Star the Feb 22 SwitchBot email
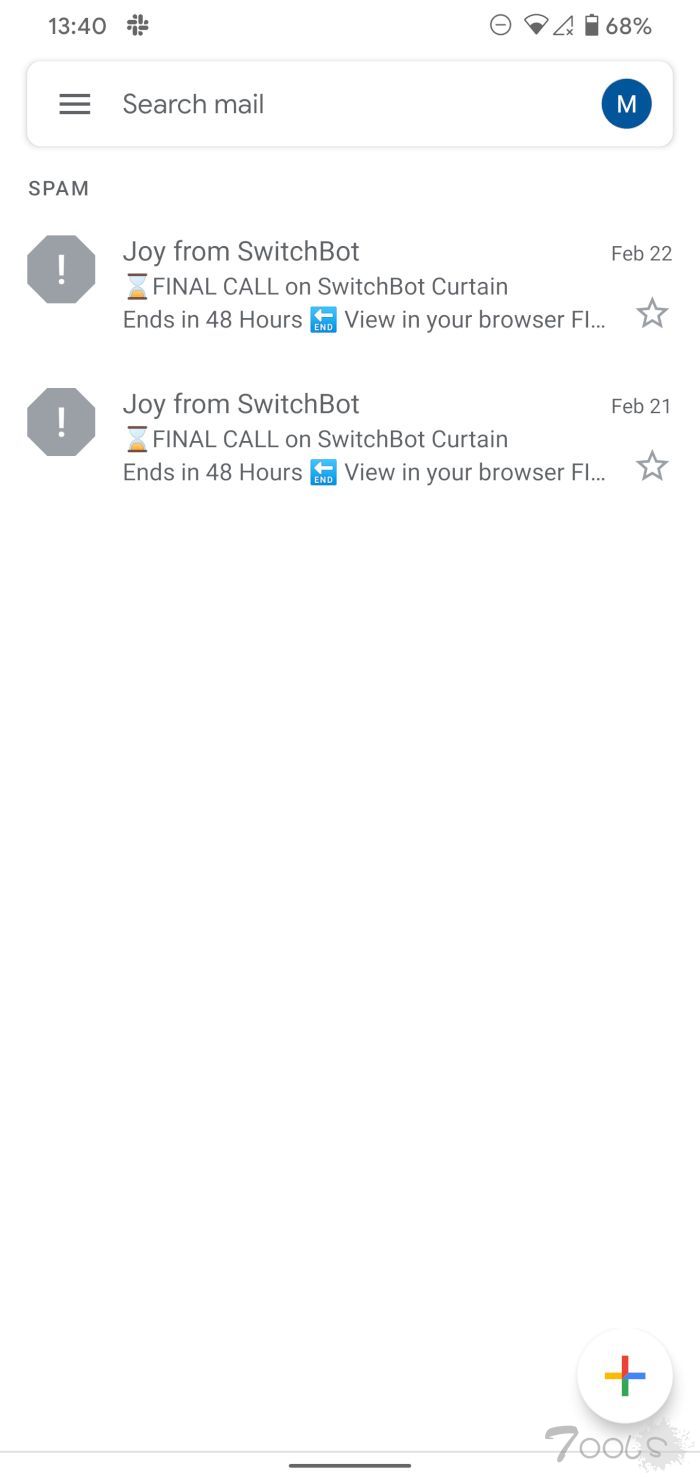Image resolution: width=700 pixels, height=1478 pixels. (x=652, y=314)
